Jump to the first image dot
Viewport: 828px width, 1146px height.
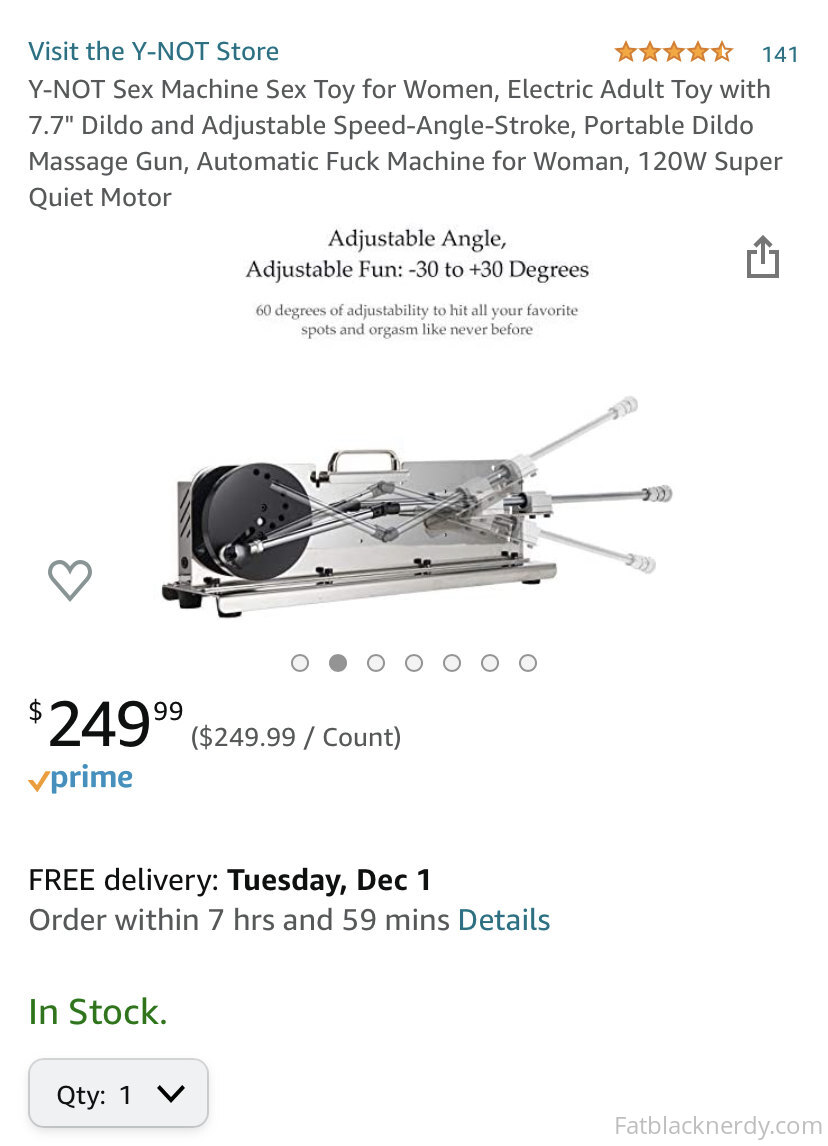click(x=300, y=663)
